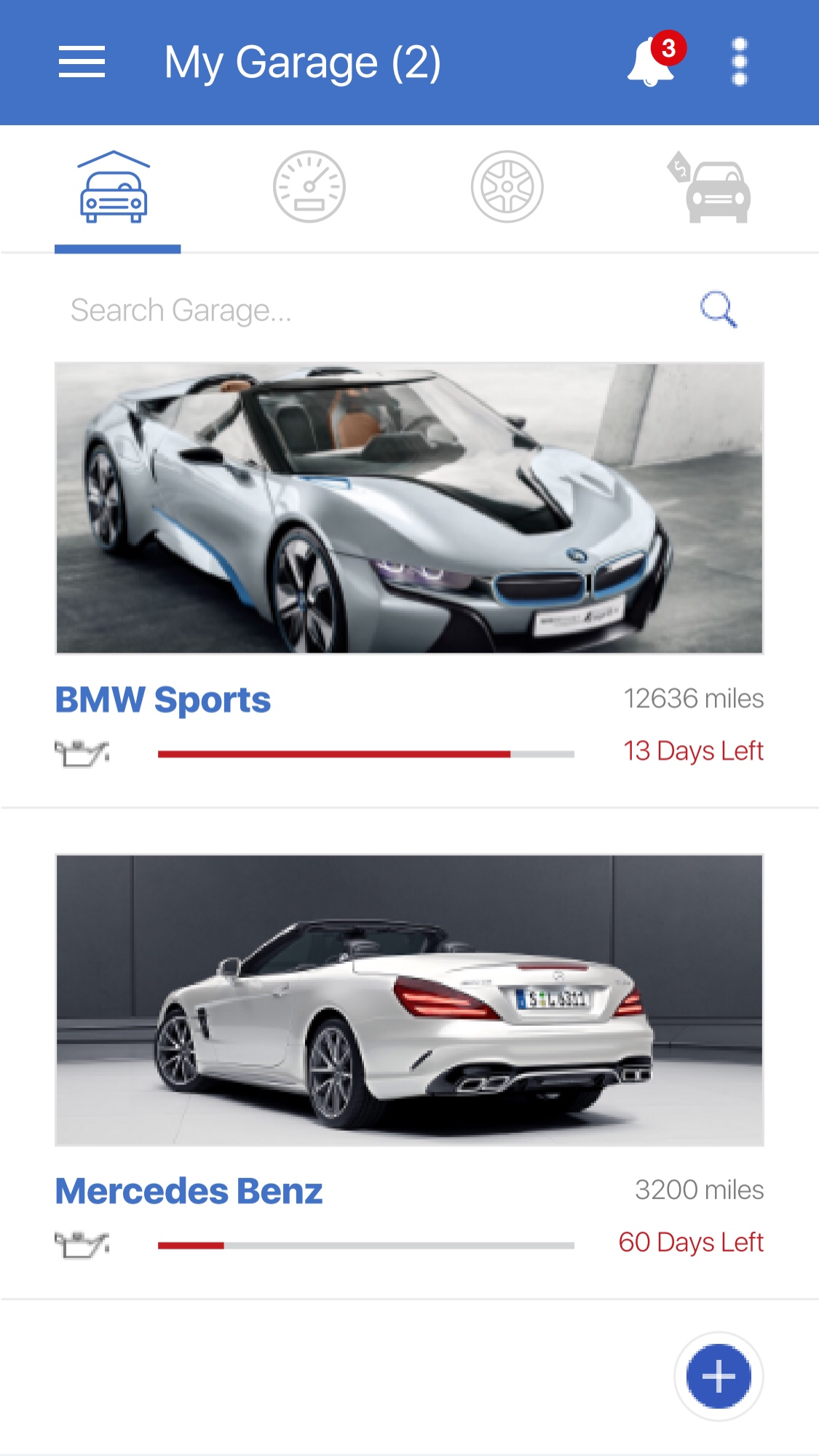Switch to the wheel tire tab
The height and width of the screenshot is (1456, 819).
pyautogui.click(x=507, y=188)
